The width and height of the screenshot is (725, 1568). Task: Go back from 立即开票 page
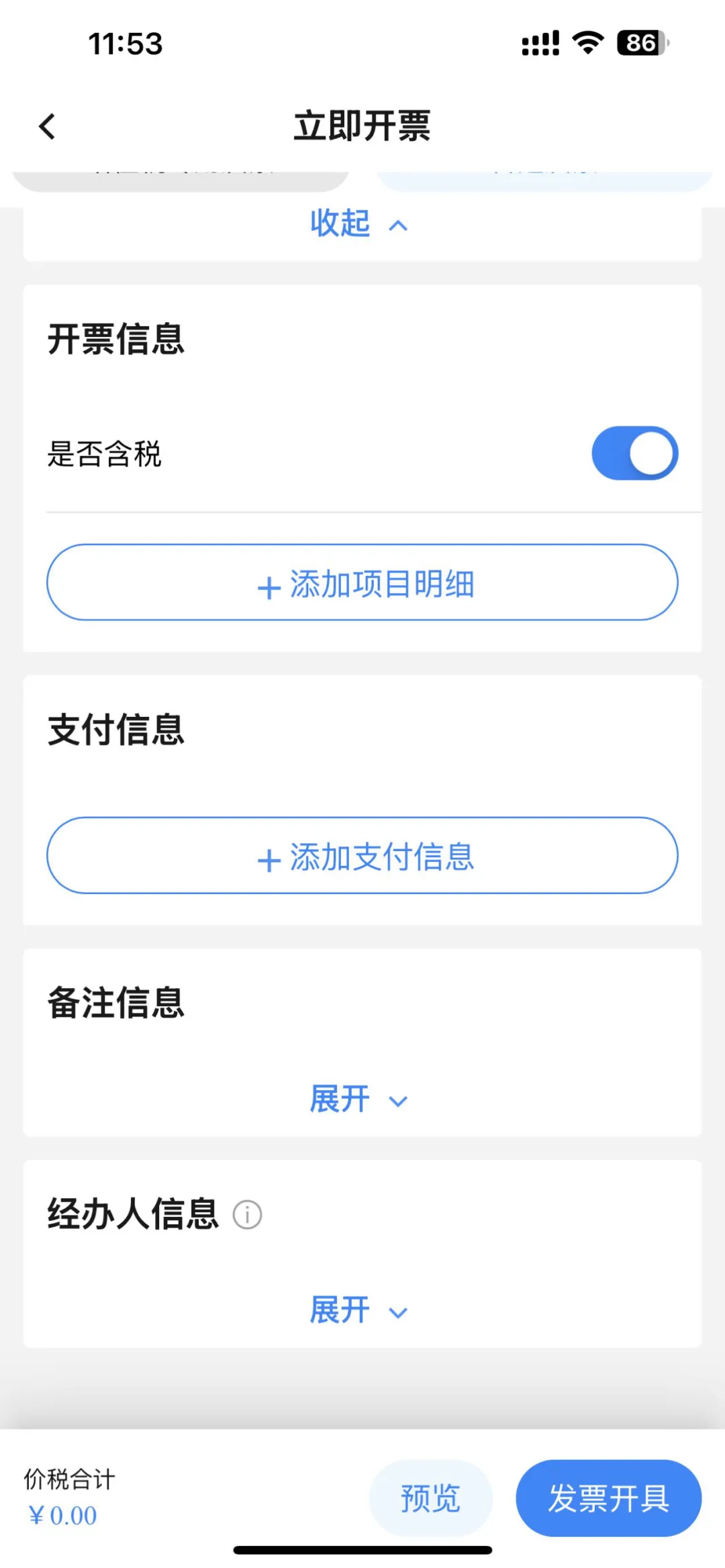click(47, 126)
